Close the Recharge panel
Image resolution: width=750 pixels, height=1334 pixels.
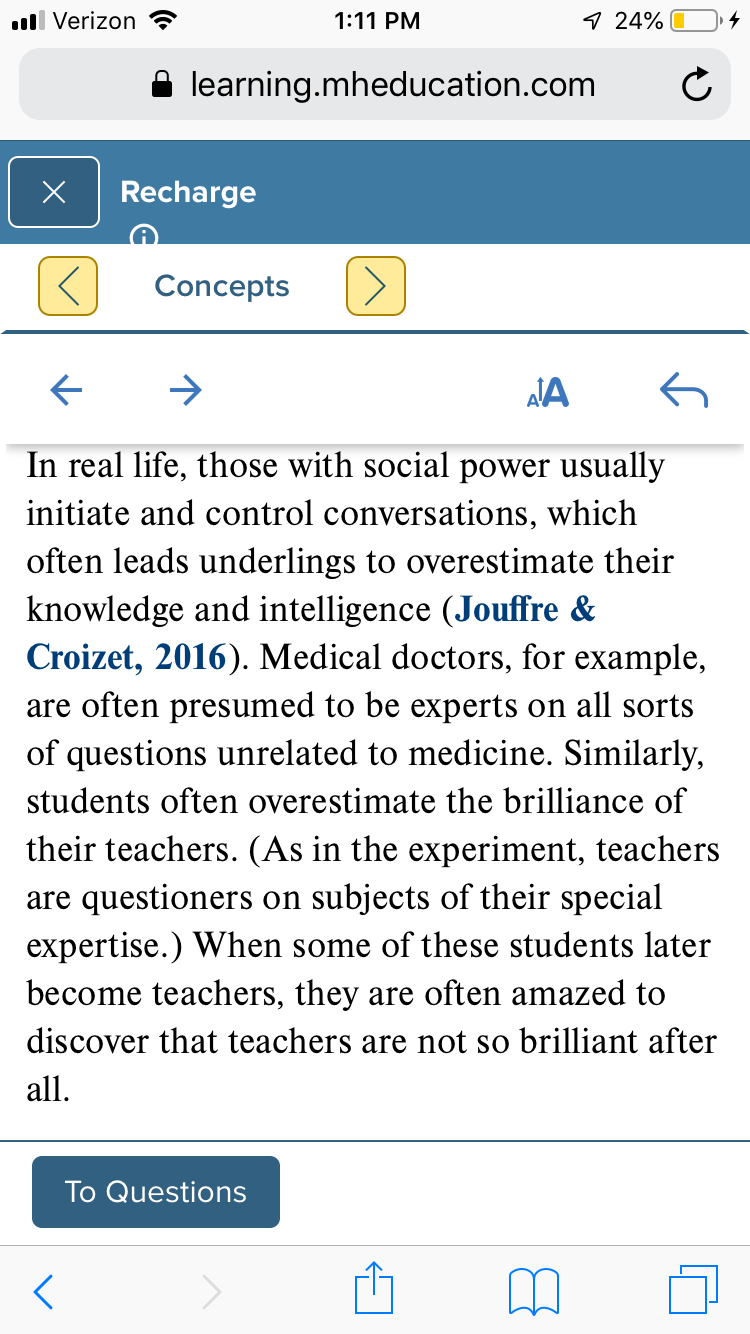click(x=55, y=192)
